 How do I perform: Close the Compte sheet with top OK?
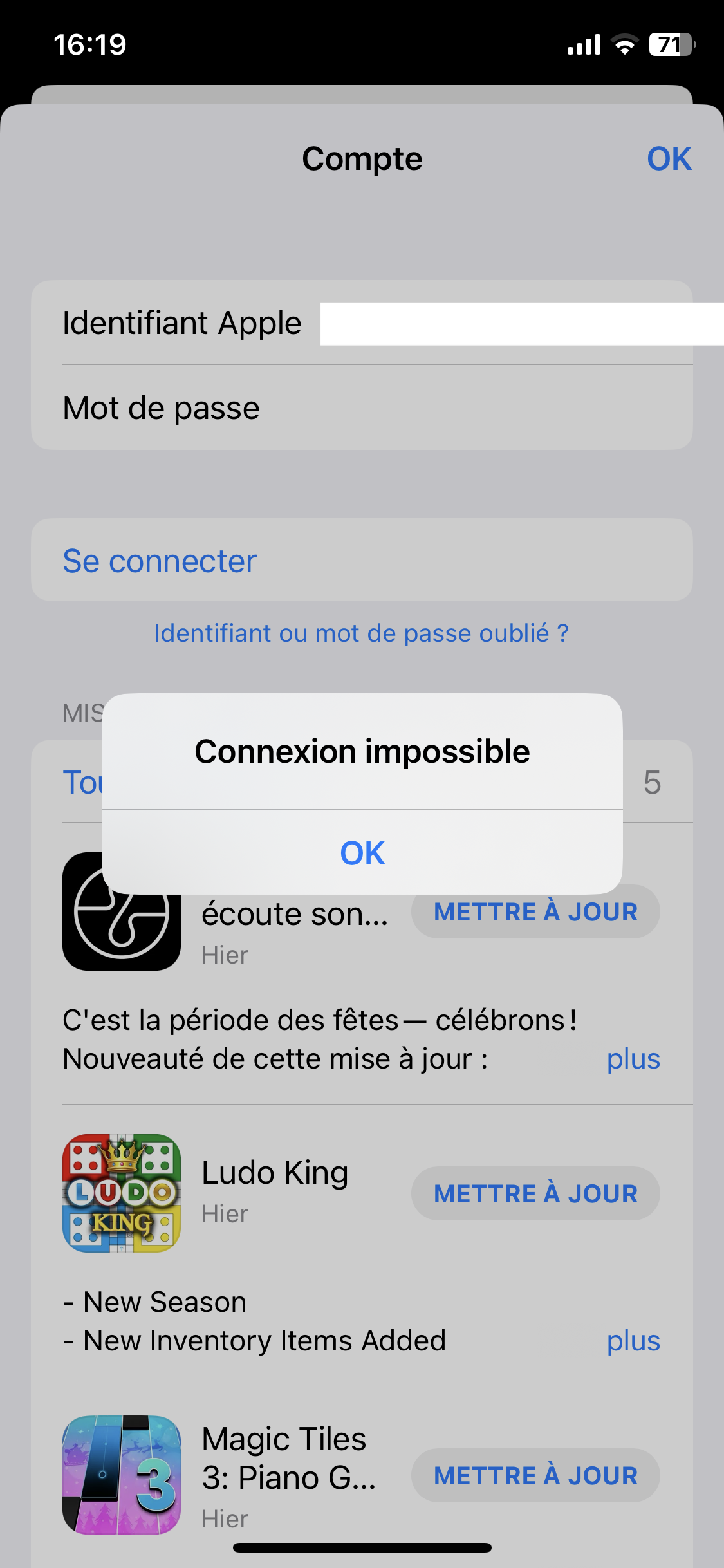[669, 159]
